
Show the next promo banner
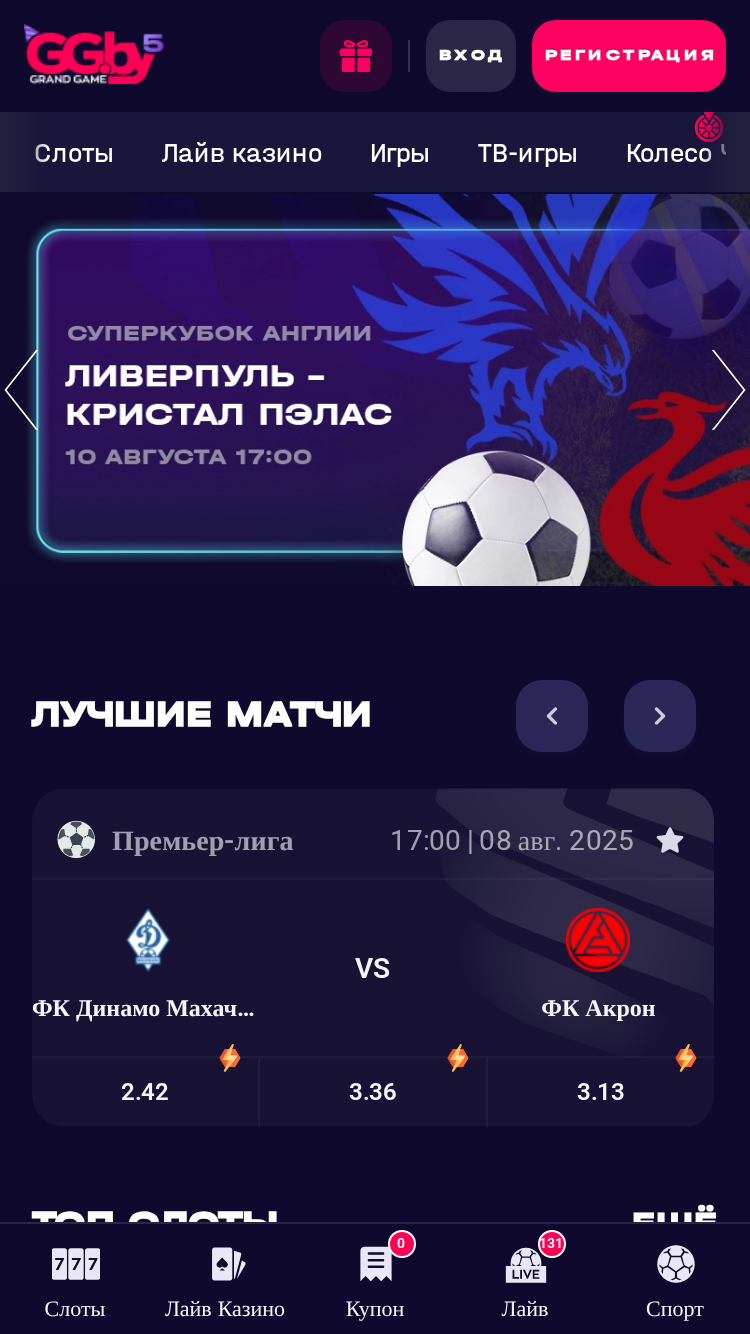click(x=728, y=390)
